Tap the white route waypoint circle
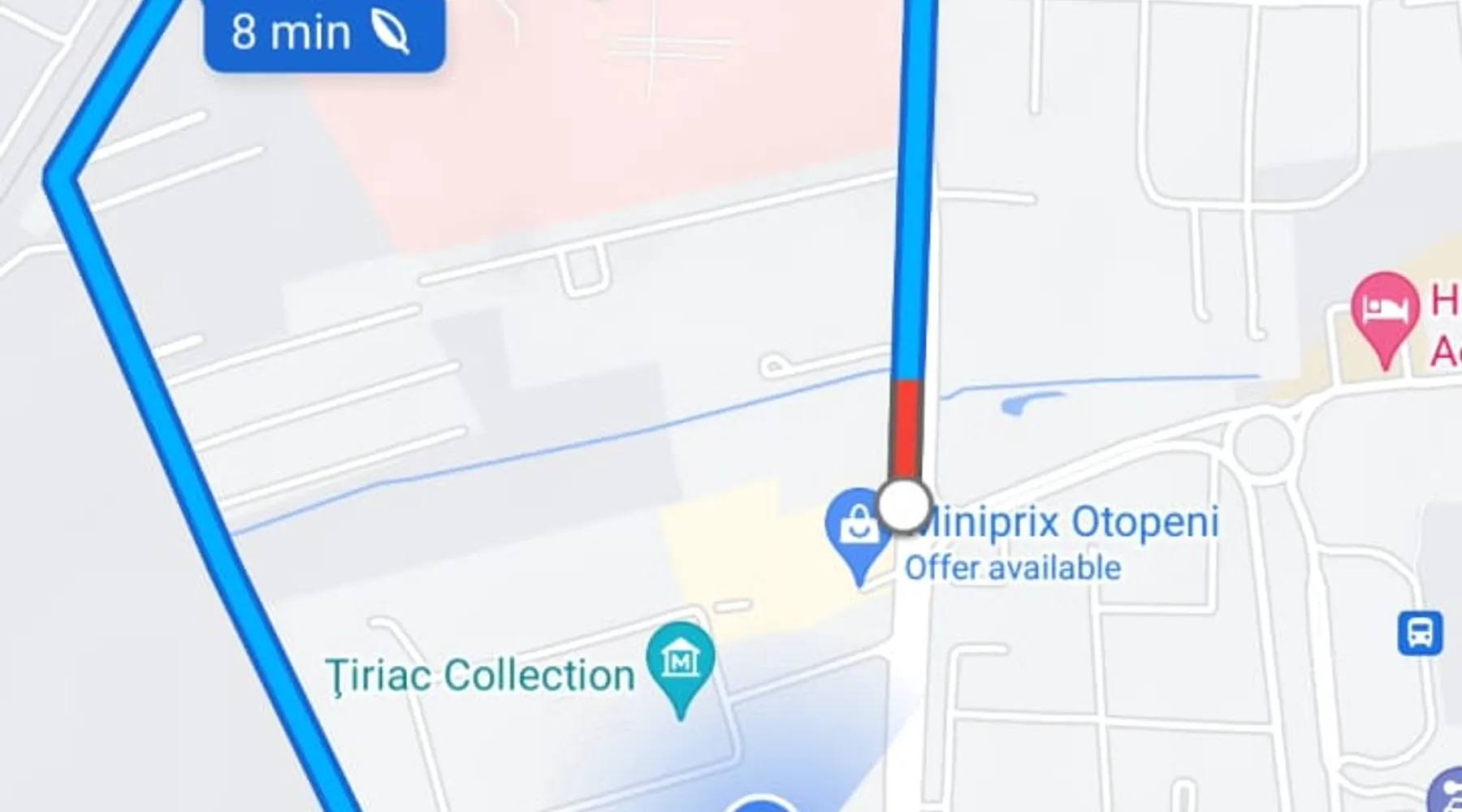Screen dimensions: 1462x812 904,505
